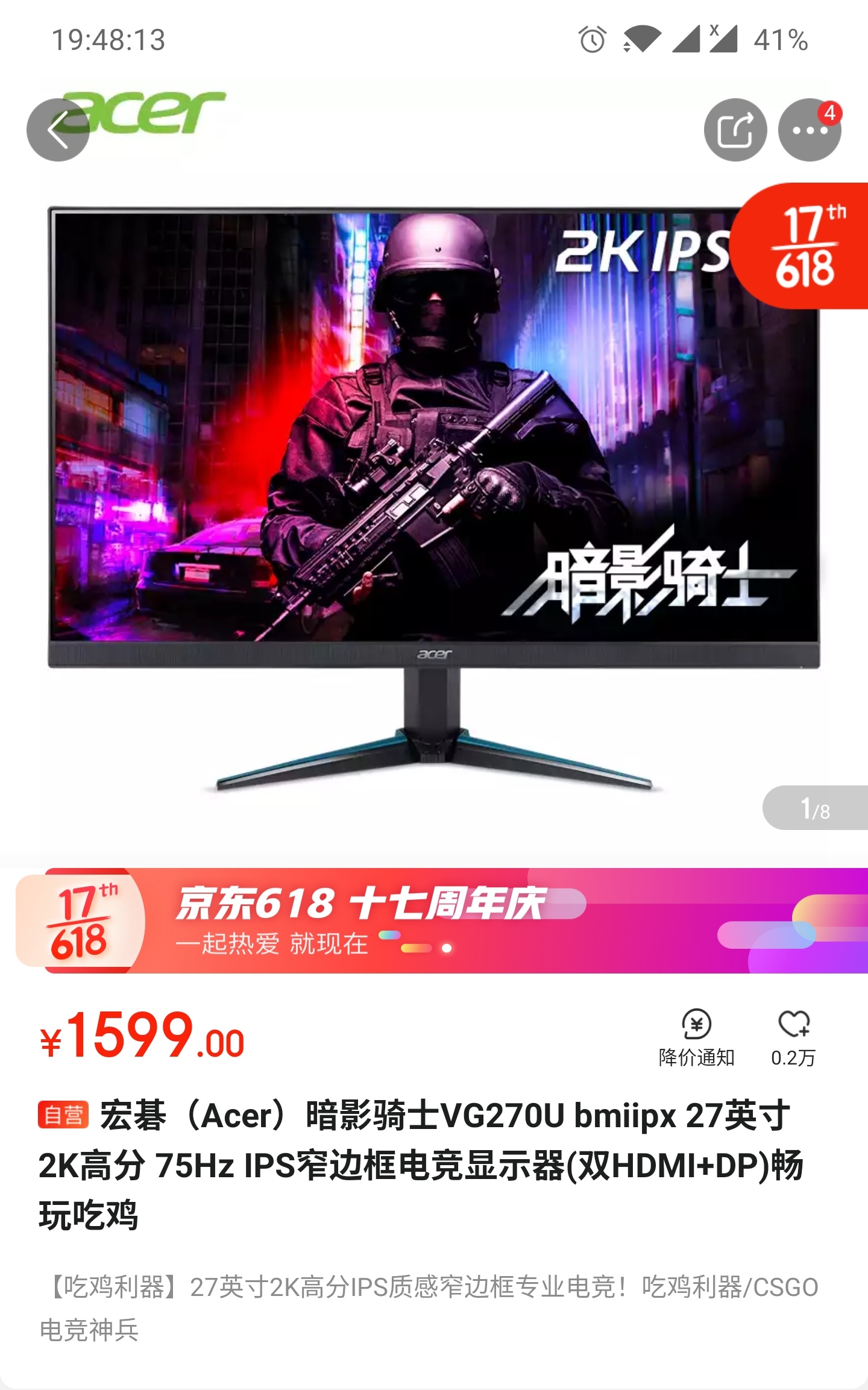Add to favorites via the heart icon
Image resolution: width=868 pixels, height=1390 pixels.
793,1038
